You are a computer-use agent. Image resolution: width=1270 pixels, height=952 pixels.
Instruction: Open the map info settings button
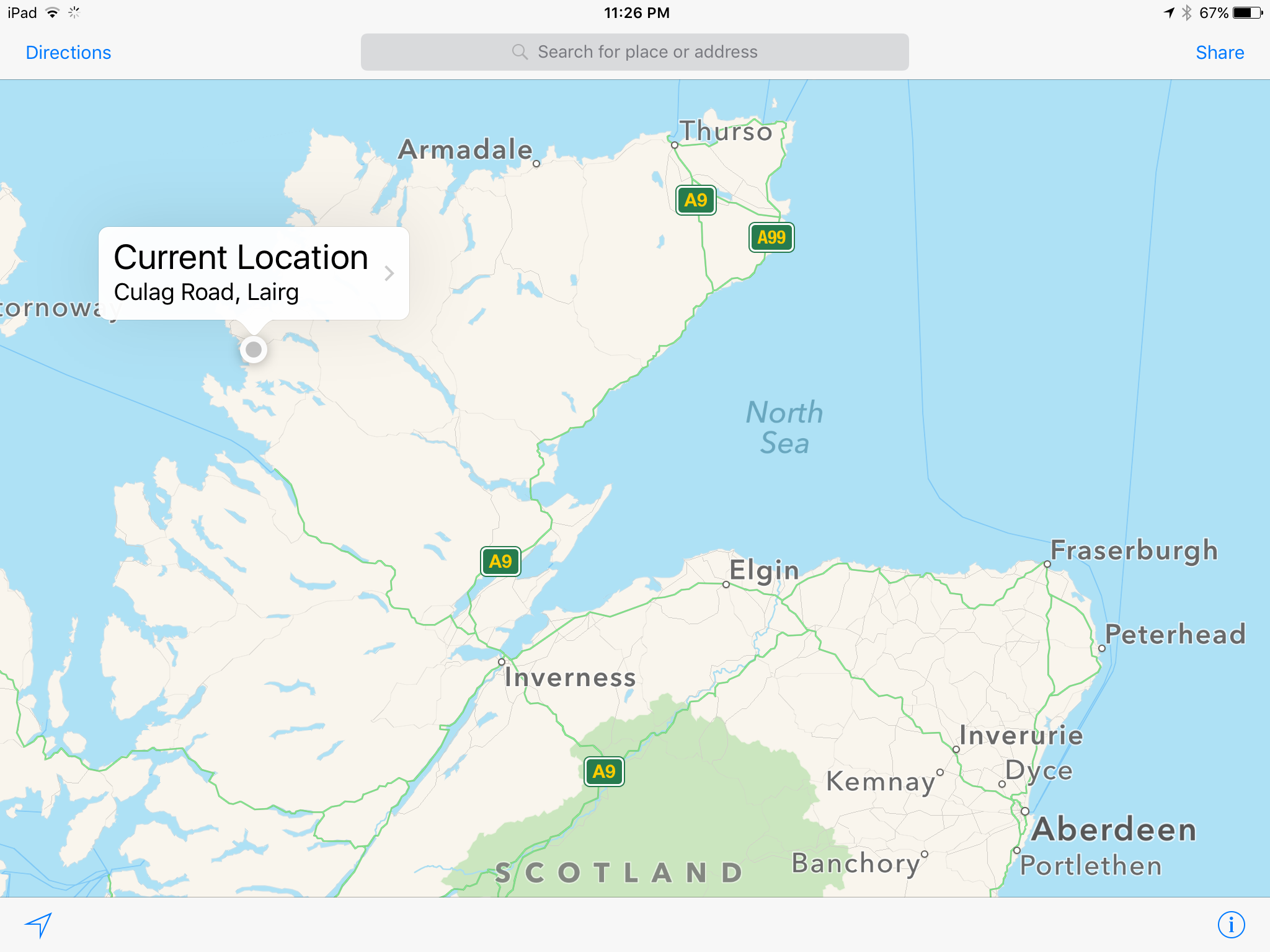tap(1230, 924)
